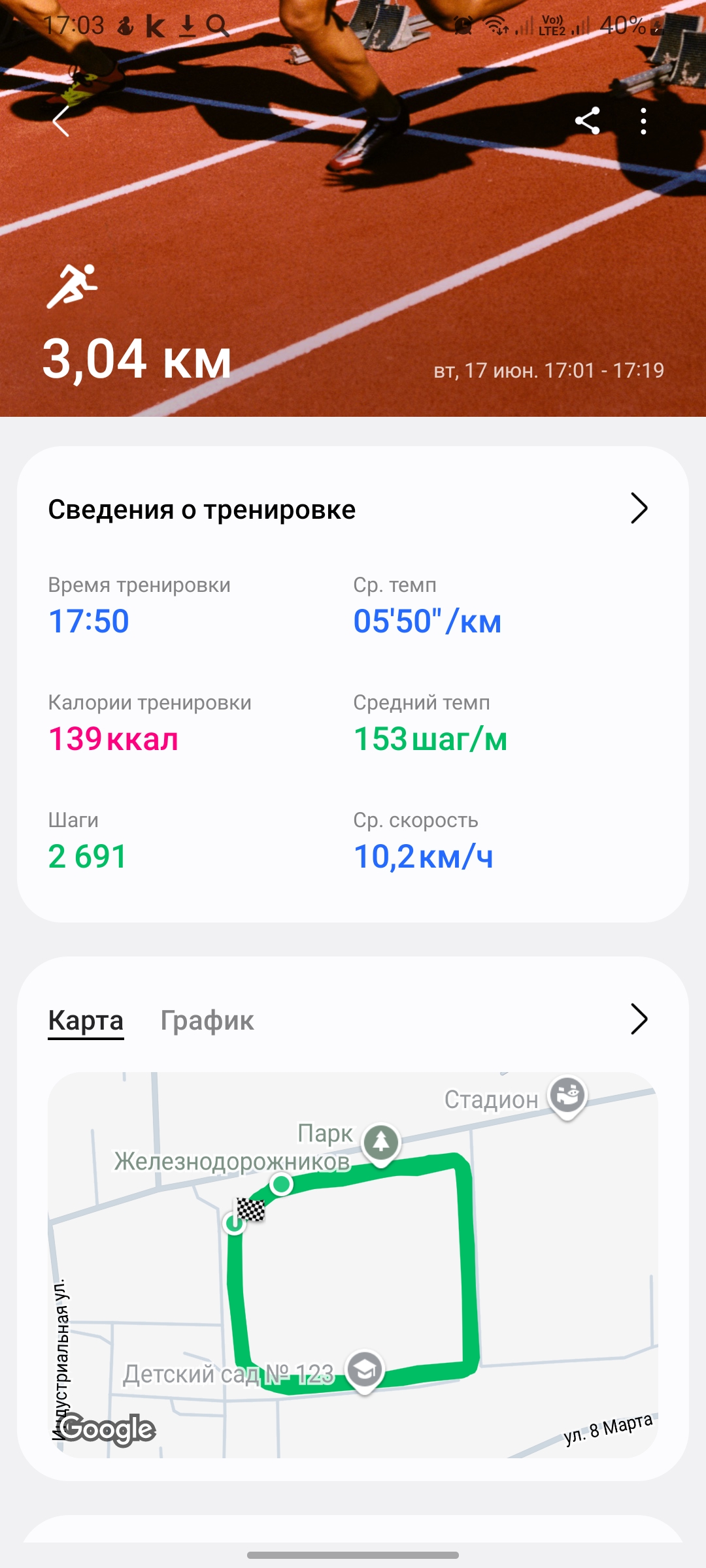Share this workout
The image size is (706, 1568).
click(587, 121)
